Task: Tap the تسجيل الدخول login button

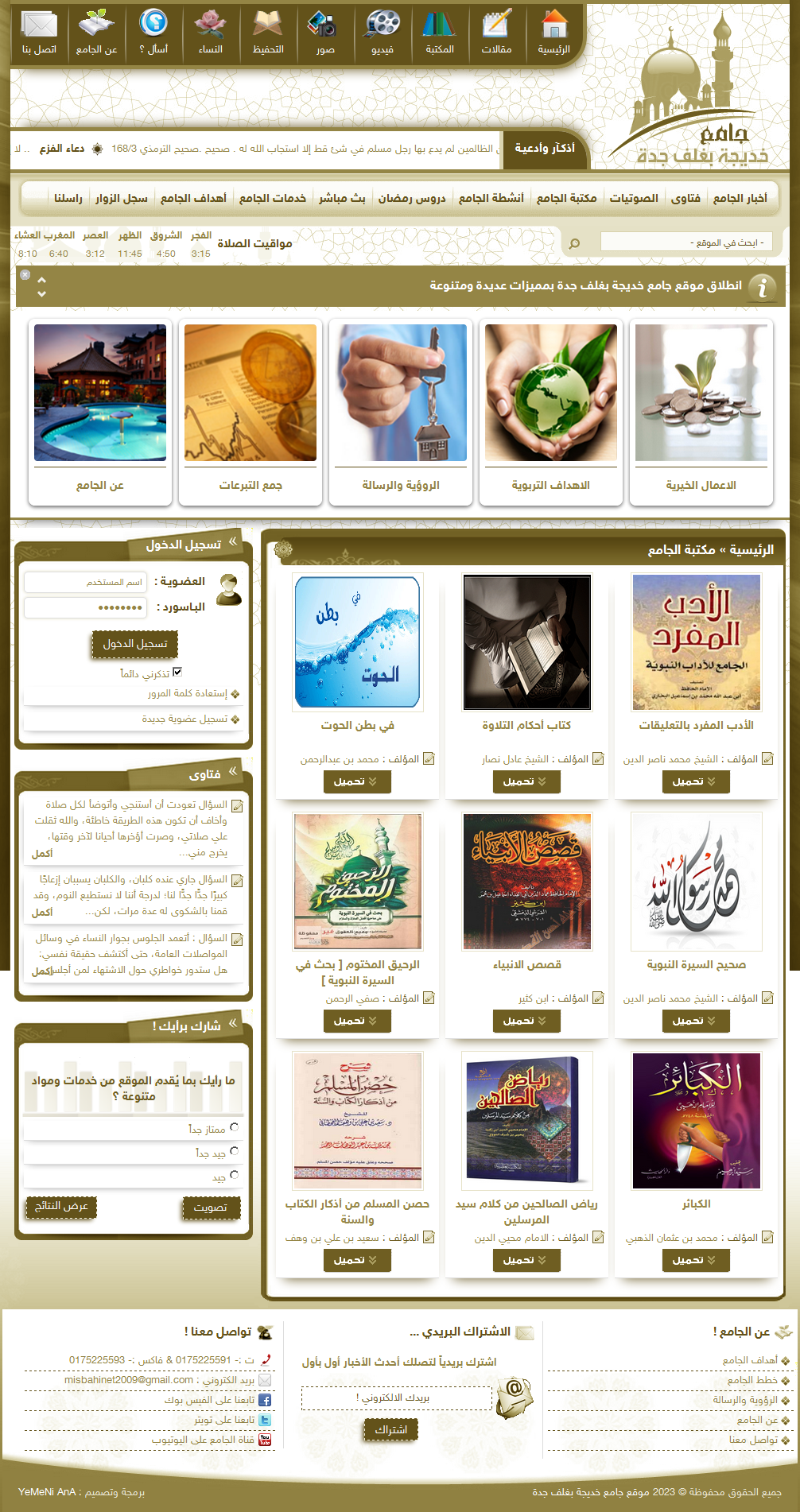Action: [x=135, y=644]
